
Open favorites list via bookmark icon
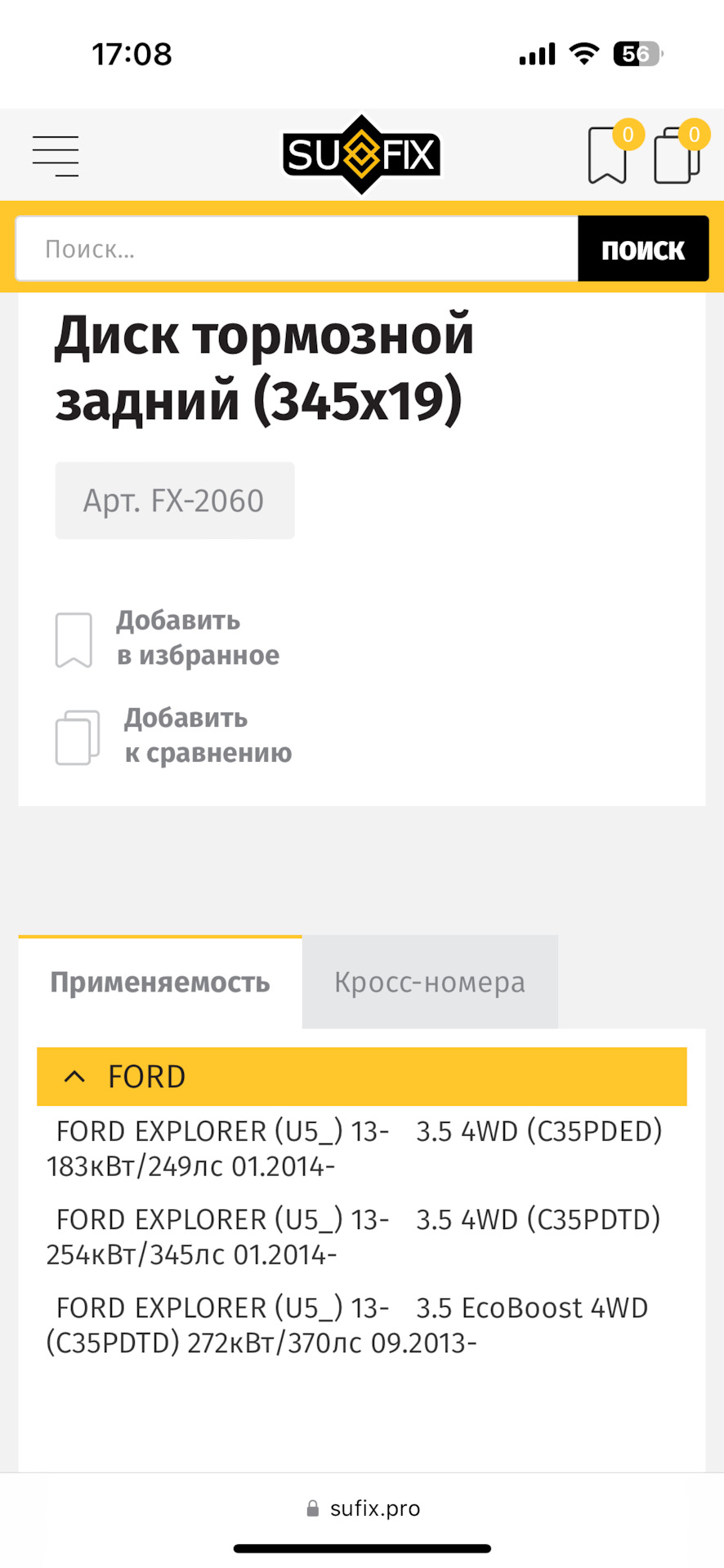pyautogui.click(x=608, y=155)
